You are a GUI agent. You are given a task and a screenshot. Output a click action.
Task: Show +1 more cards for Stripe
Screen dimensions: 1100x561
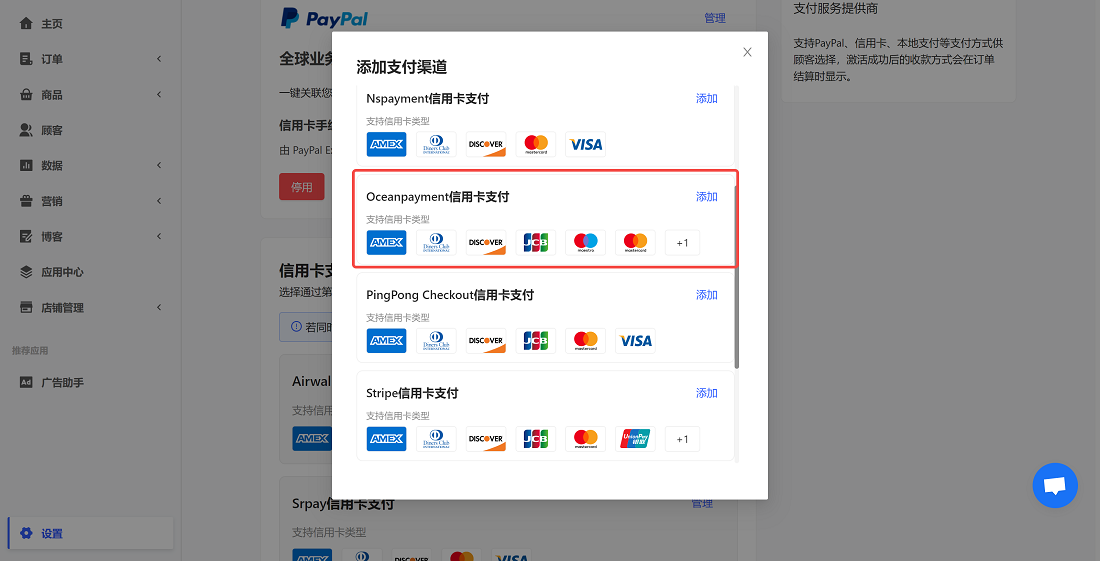pos(682,439)
